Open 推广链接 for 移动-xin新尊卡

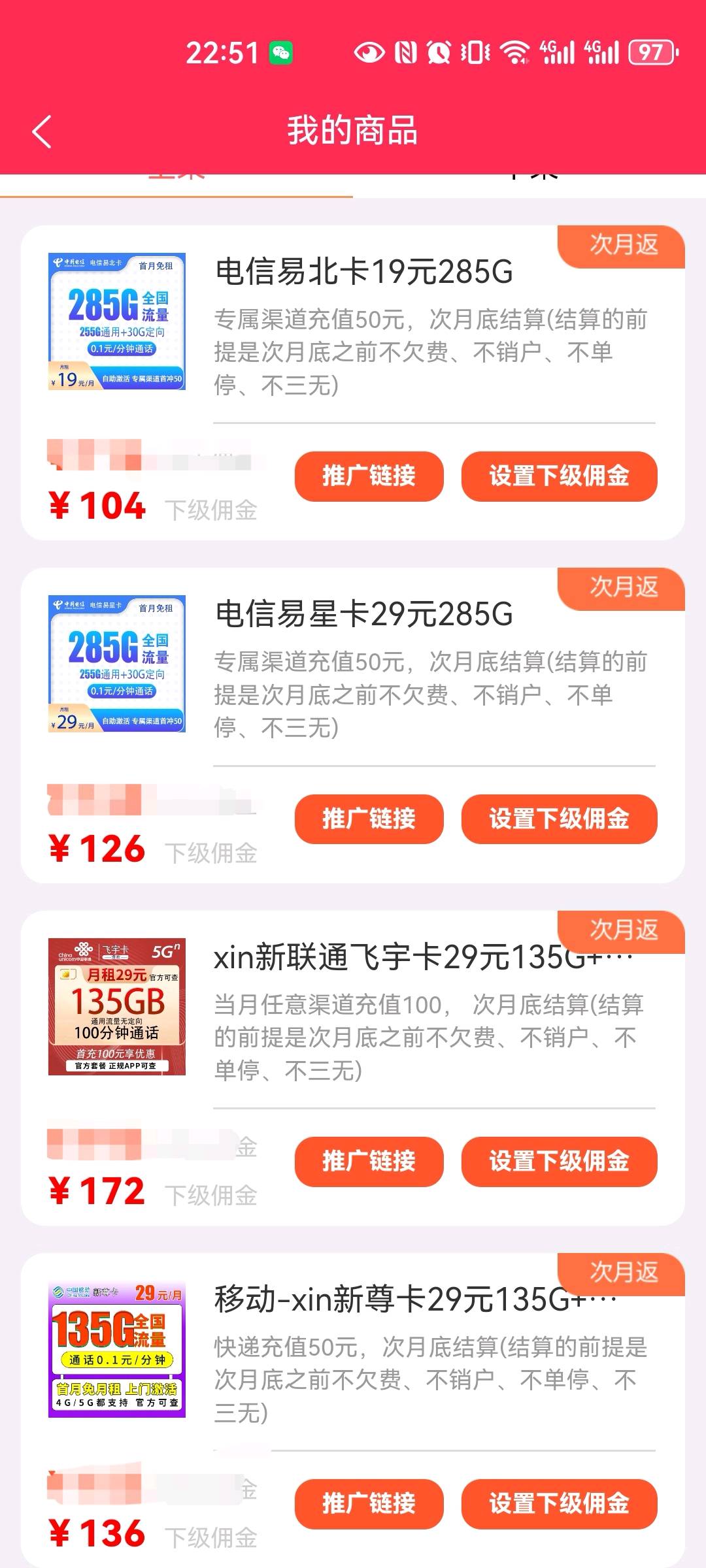click(369, 1503)
